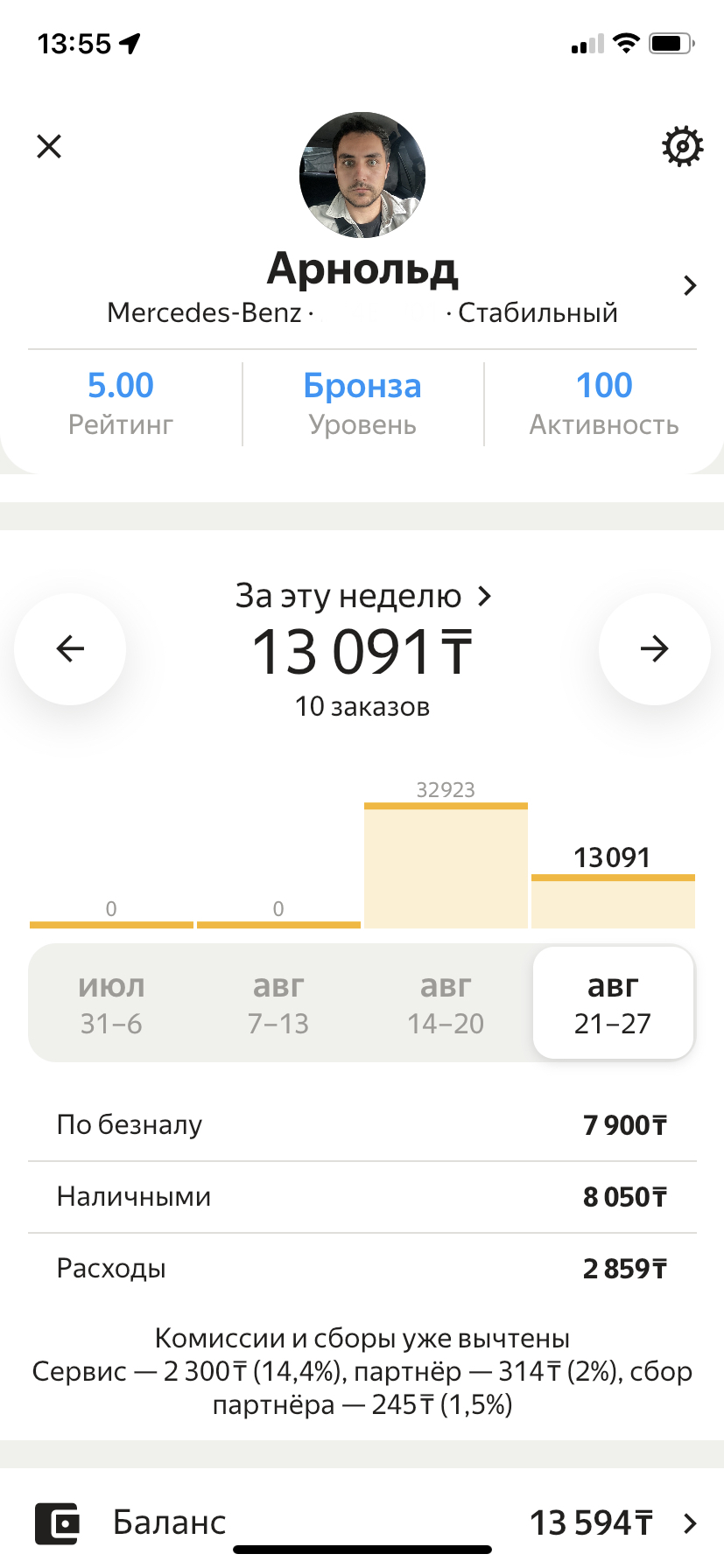The height and width of the screenshot is (1568, 724).
Task: Open the settings gear icon
Action: (x=682, y=146)
